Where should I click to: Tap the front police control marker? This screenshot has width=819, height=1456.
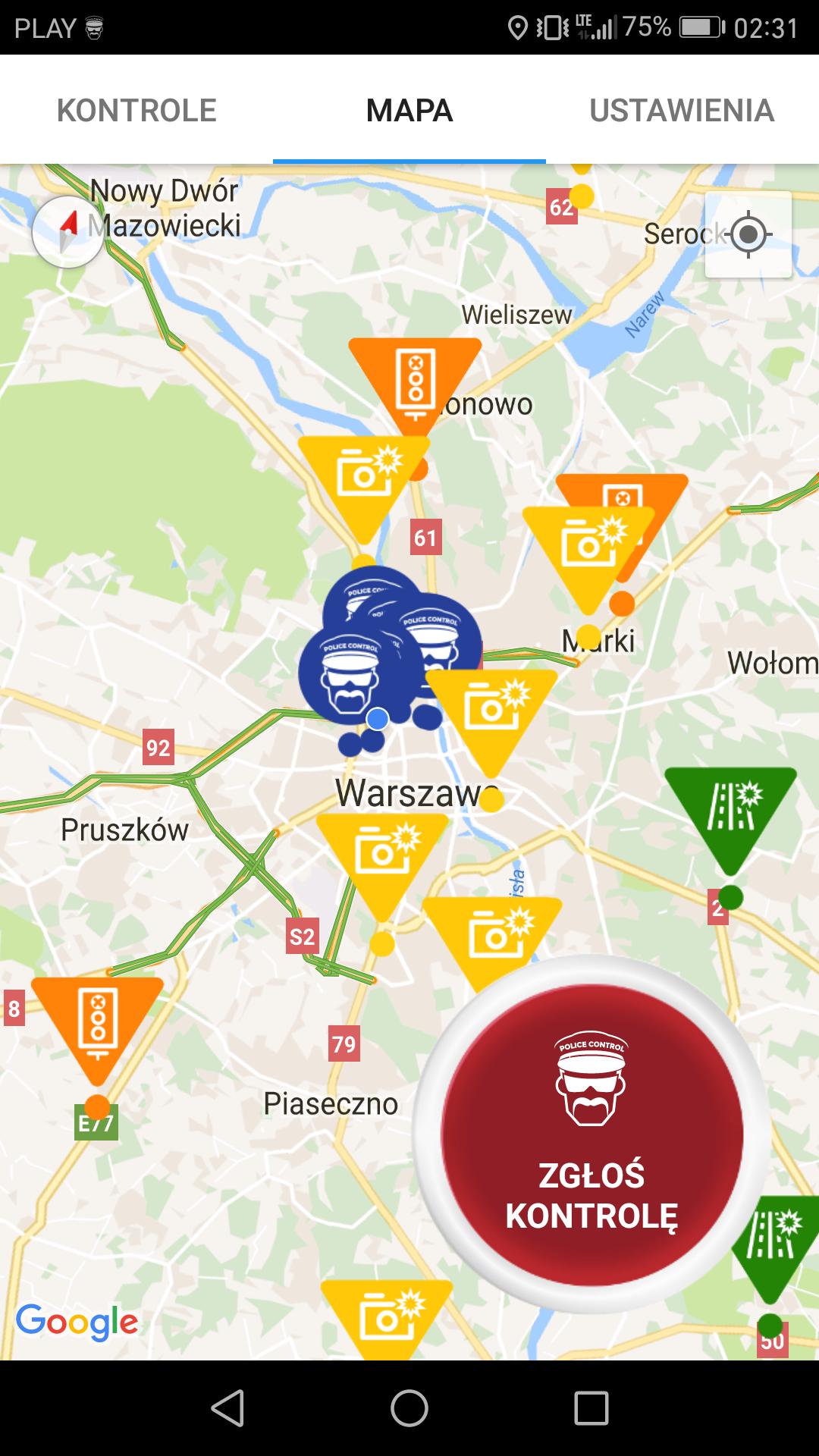pos(350,671)
